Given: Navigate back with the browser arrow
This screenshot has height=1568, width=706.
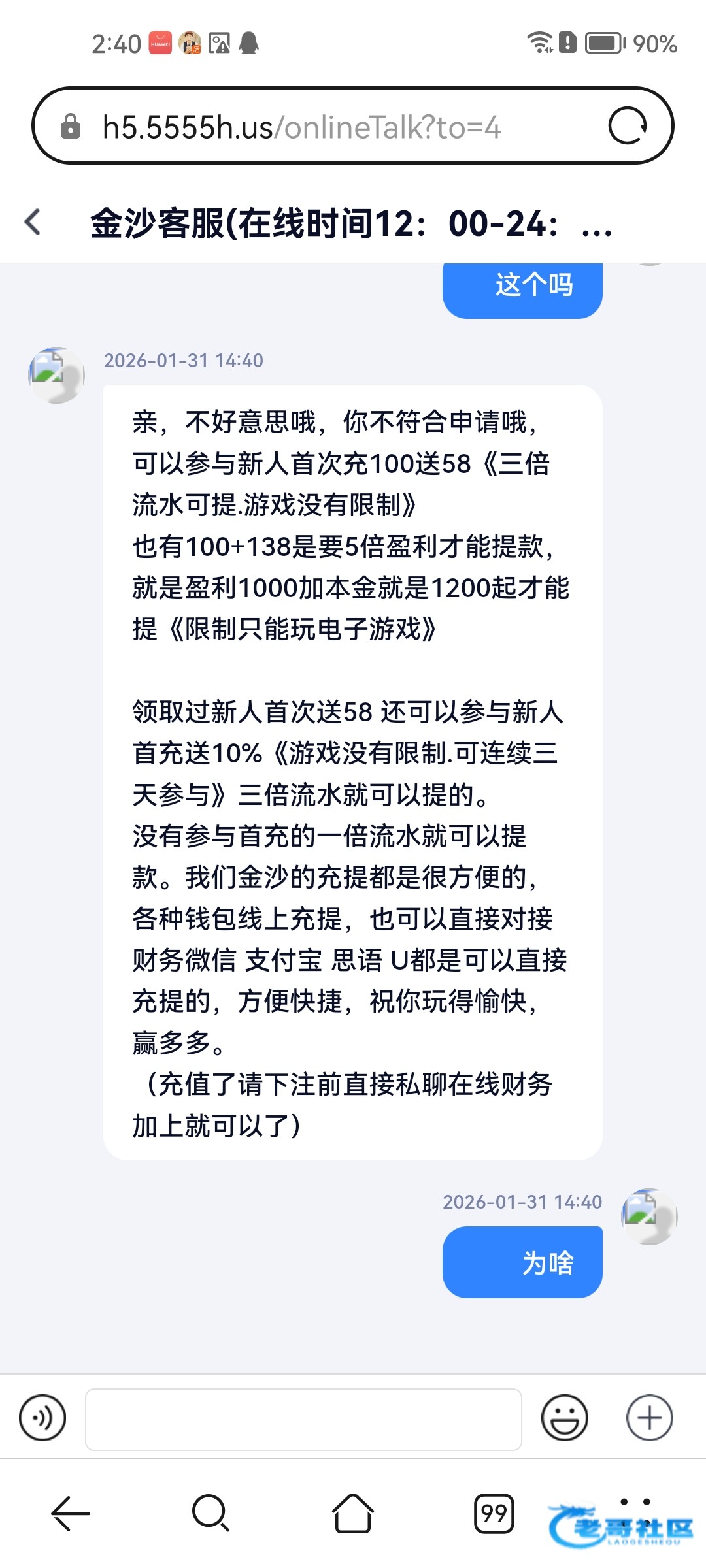Looking at the screenshot, I should (71, 1513).
